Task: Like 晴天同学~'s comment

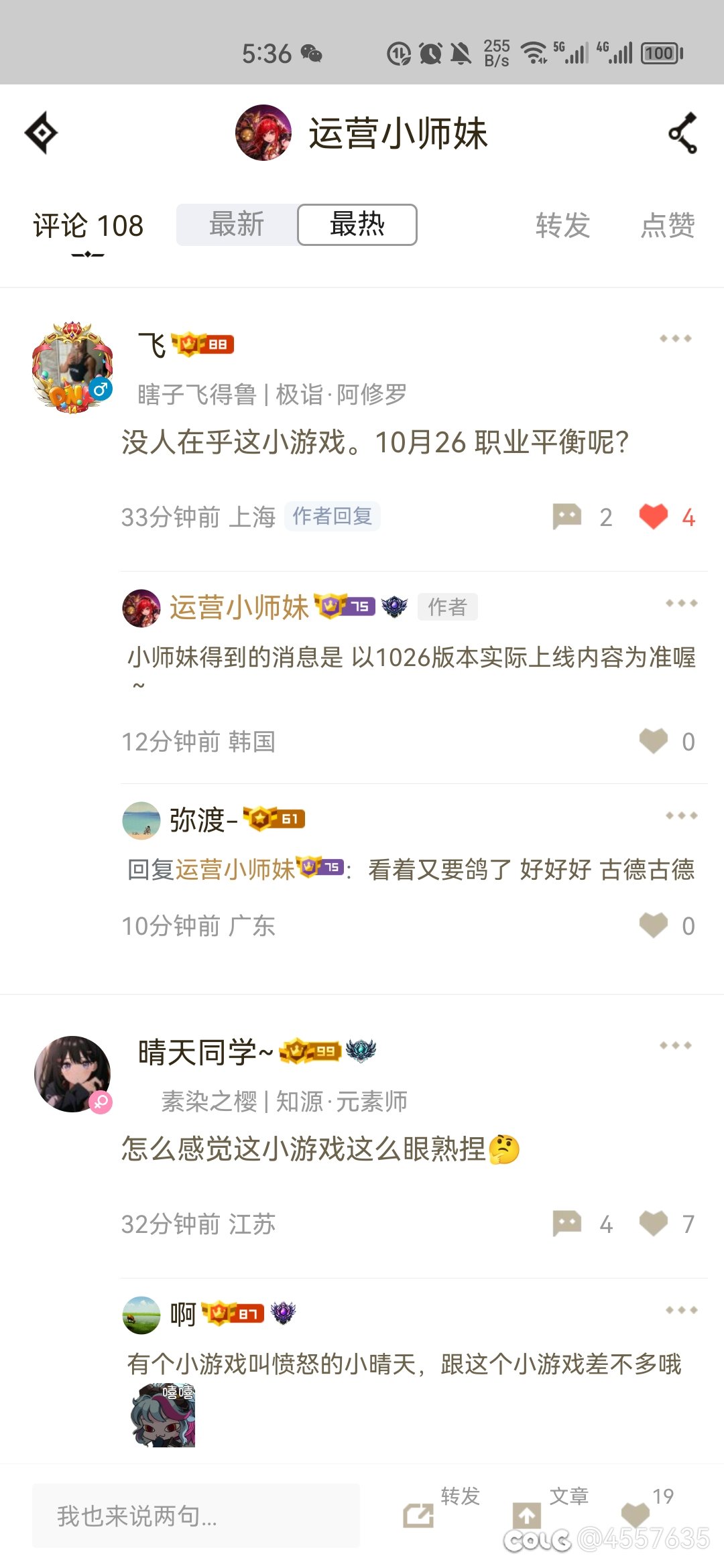Action: (654, 1224)
